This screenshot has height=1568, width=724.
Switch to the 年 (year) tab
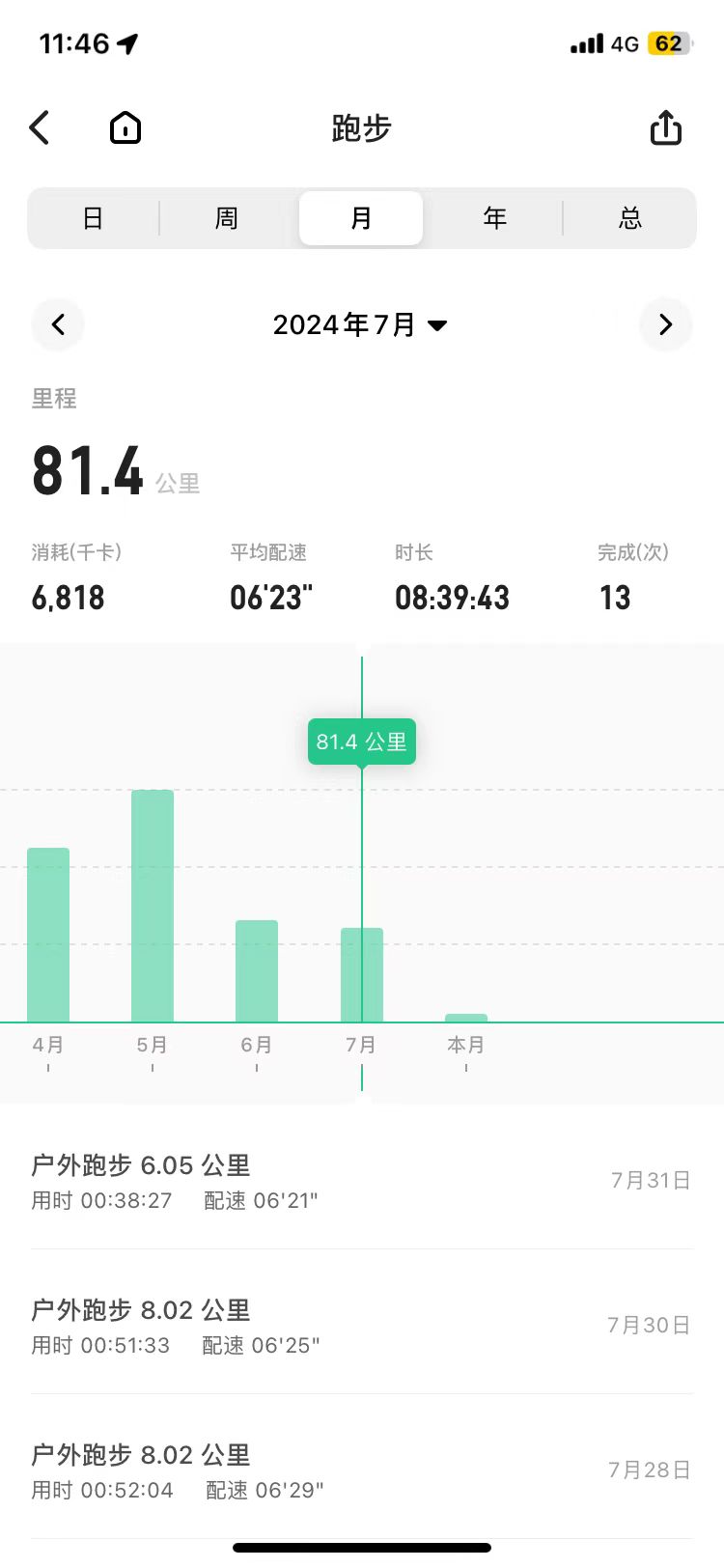pyautogui.click(x=495, y=218)
